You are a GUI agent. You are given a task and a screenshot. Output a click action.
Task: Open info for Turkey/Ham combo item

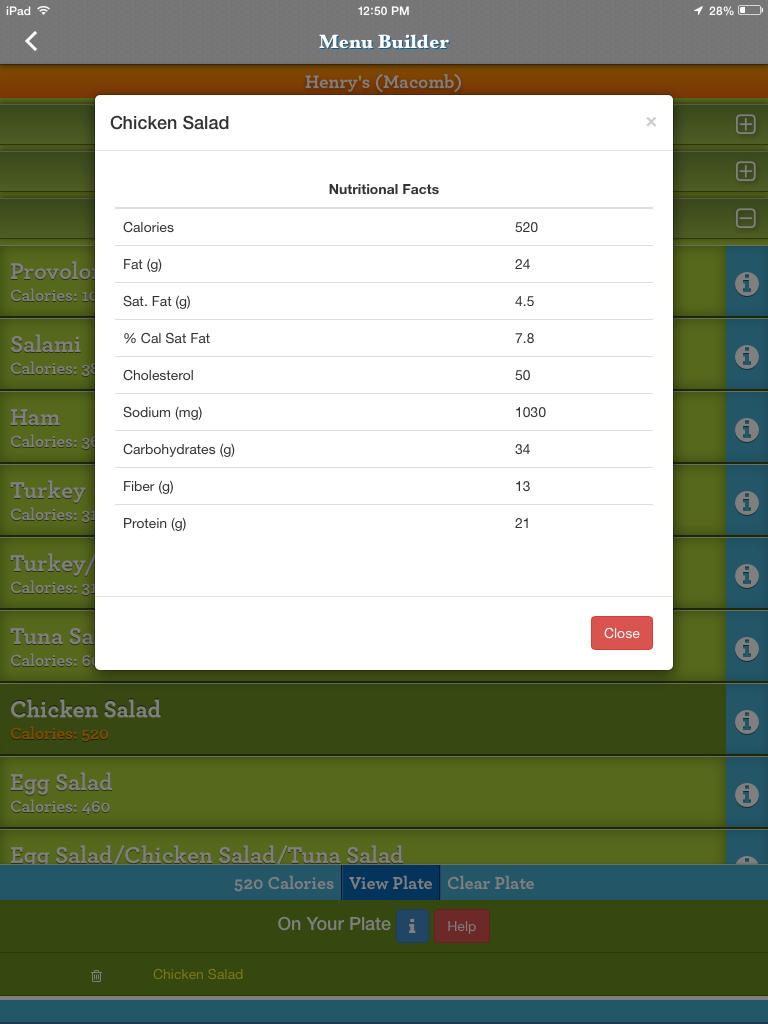point(747,573)
